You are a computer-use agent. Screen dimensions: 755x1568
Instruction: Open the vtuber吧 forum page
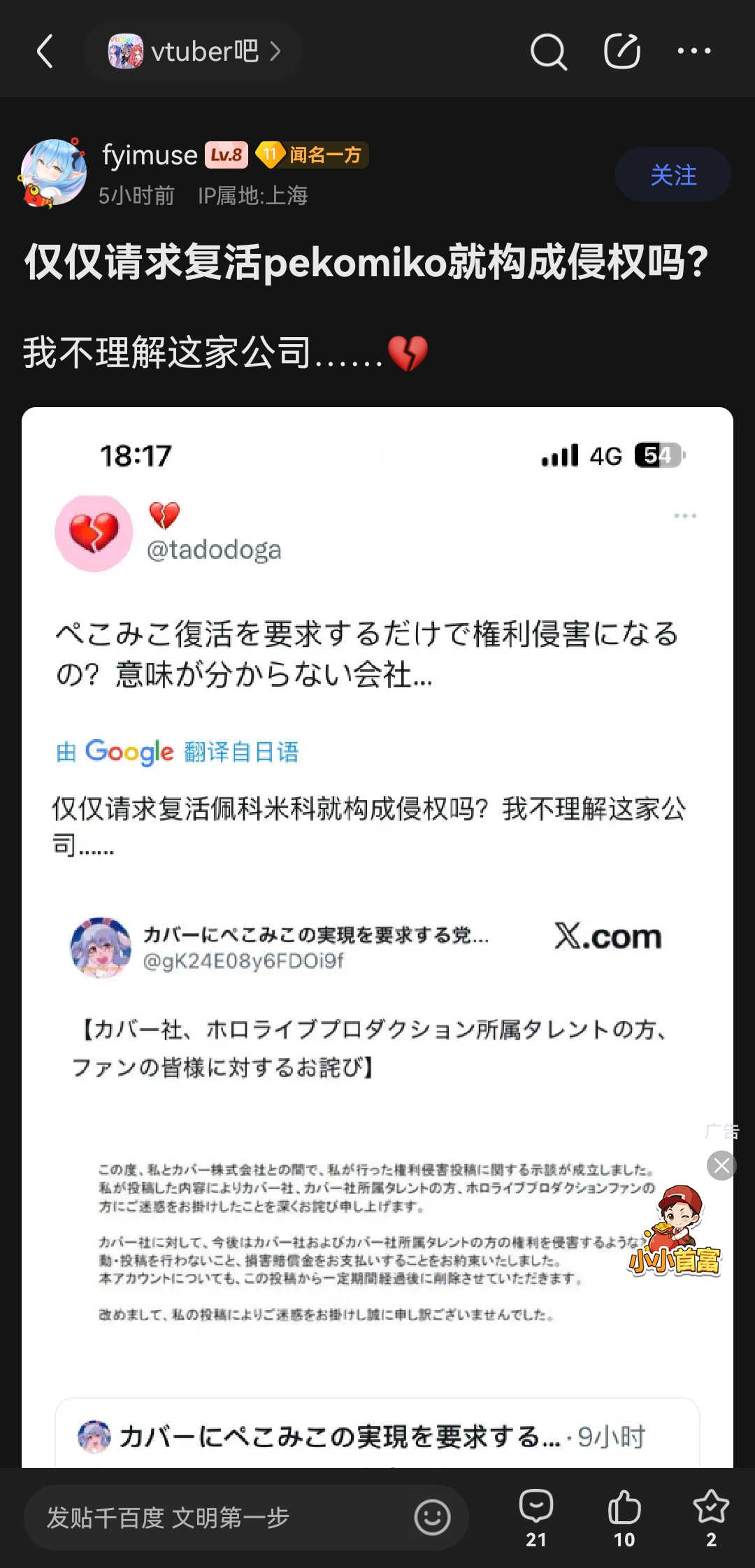click(x=194, y=51)
